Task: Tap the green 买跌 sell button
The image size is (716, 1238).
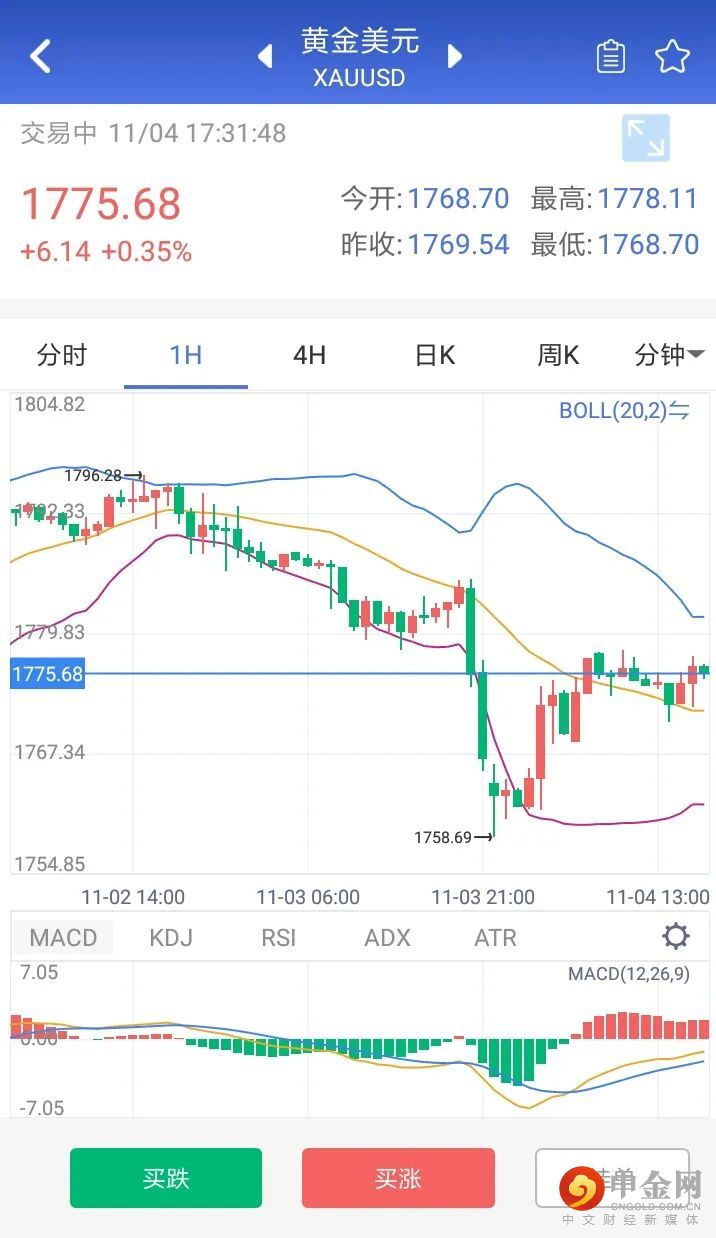Action: click(166, 1178)
